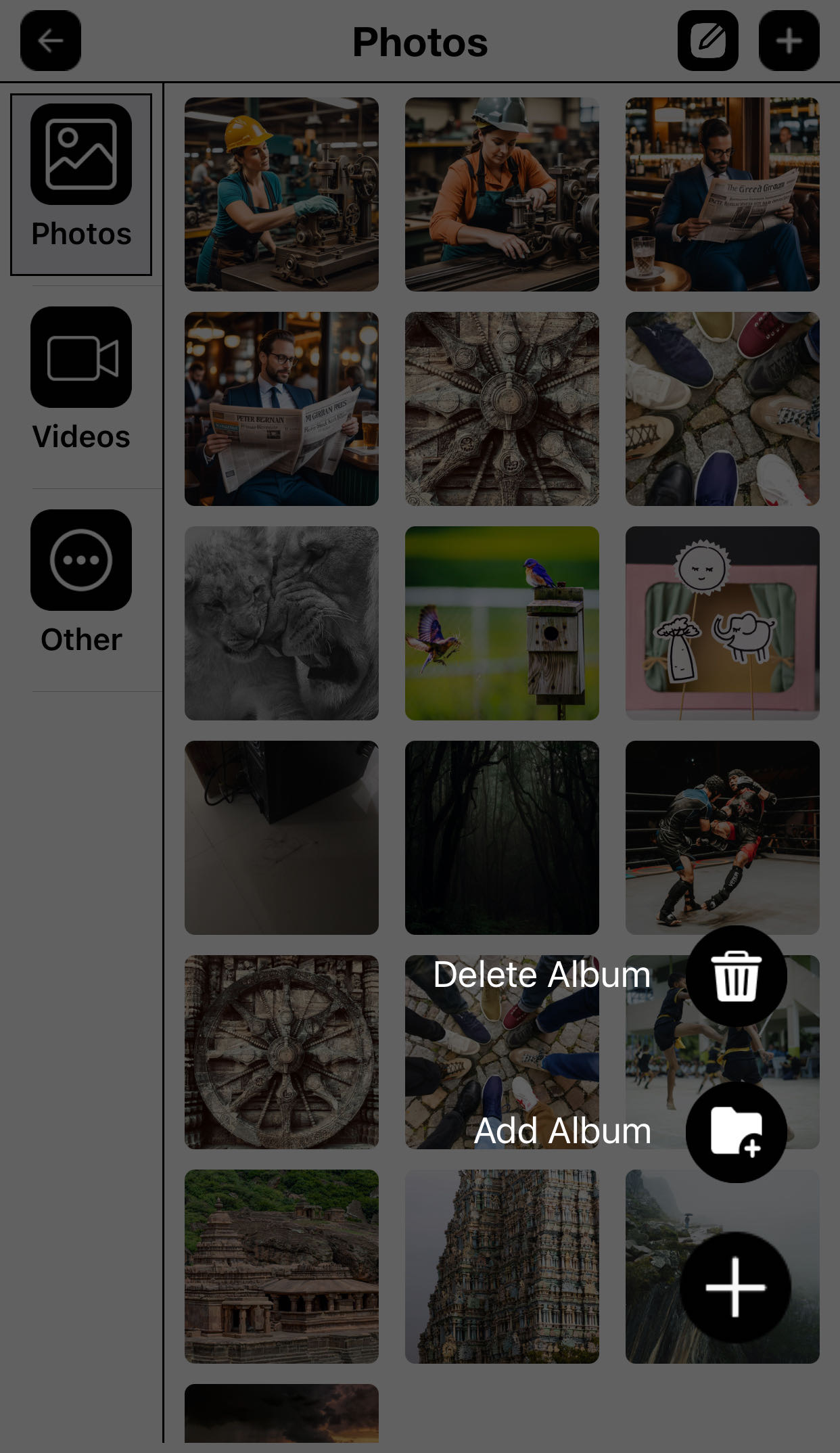The image size is (840, 1453).
Task: Open the stone chariot wheel photo
Action: pos(281,1052)
